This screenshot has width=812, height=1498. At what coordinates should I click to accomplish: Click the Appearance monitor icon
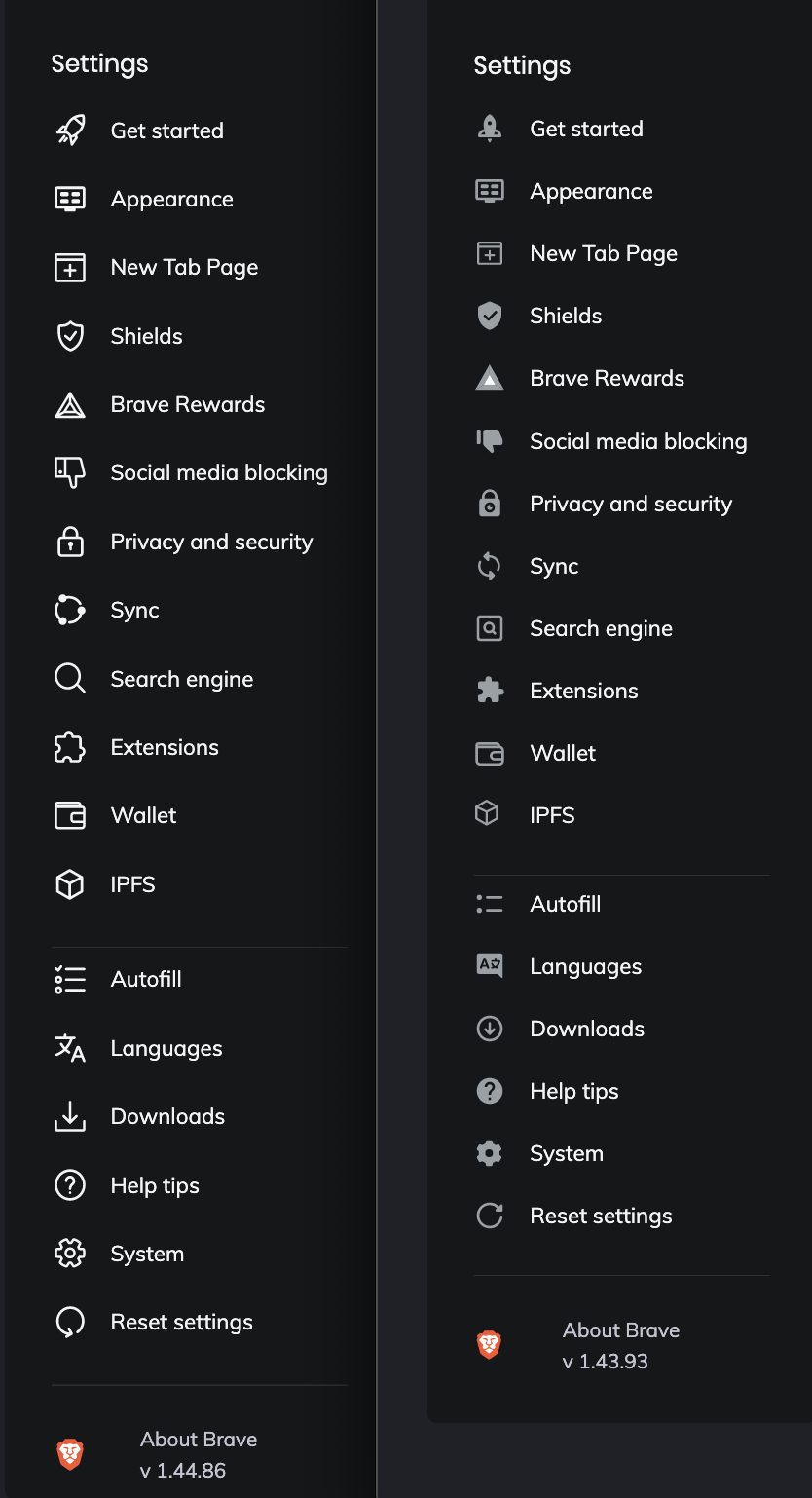(x=70, y=199)
